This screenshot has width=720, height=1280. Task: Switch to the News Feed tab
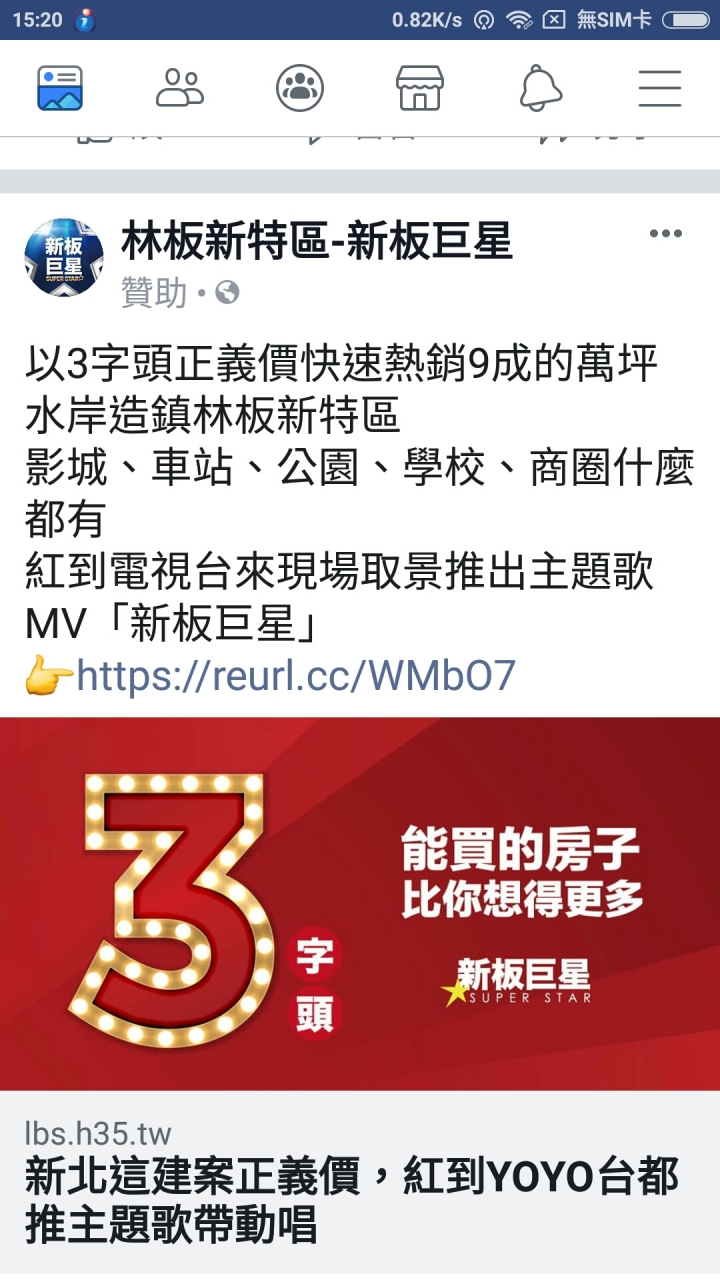coord(60,88)
